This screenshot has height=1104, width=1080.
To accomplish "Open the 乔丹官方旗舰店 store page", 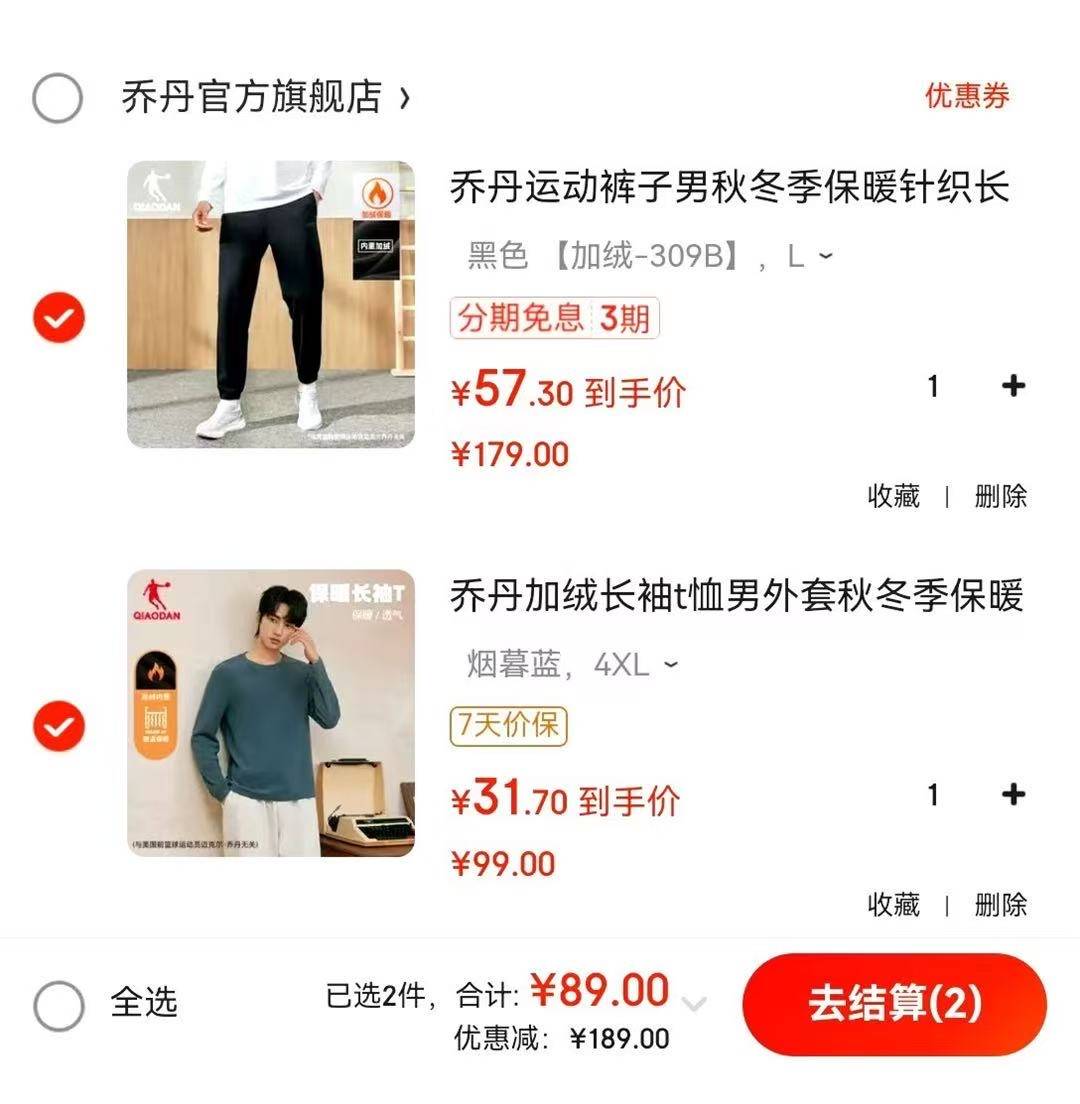I will (265, 98).
